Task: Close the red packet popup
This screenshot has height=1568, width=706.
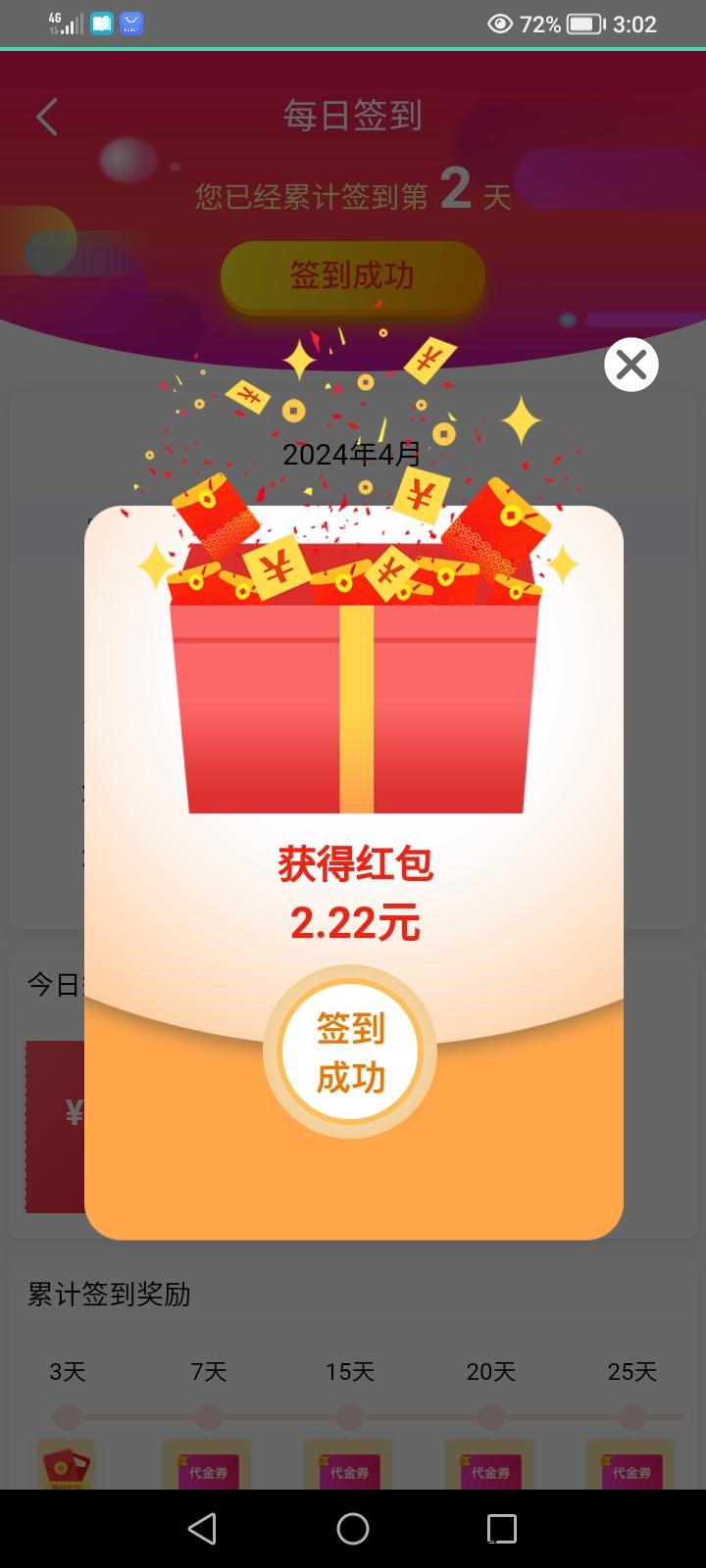Action: tap(630, 365)
